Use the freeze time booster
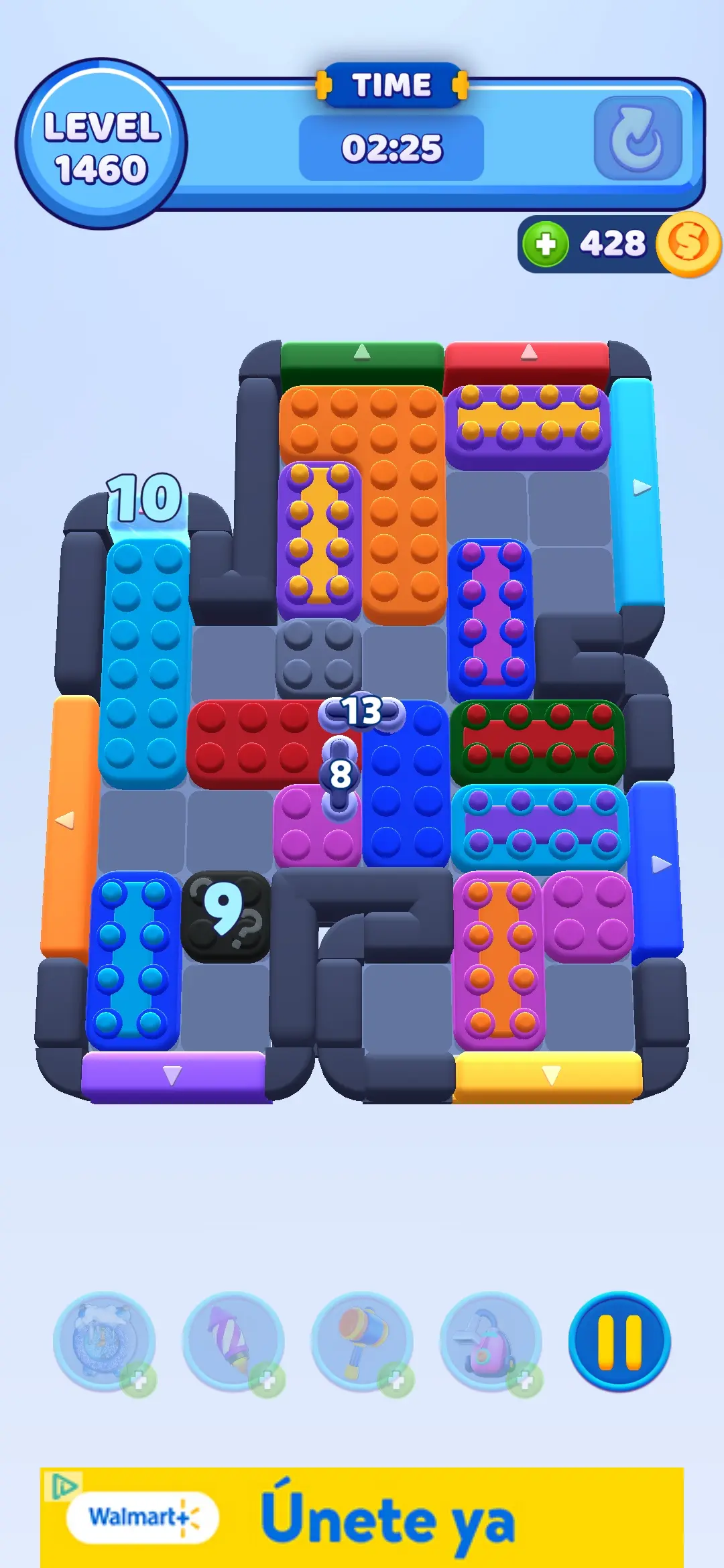The width and height of the screenshot is (724, 1568). tap(104, 1342)
